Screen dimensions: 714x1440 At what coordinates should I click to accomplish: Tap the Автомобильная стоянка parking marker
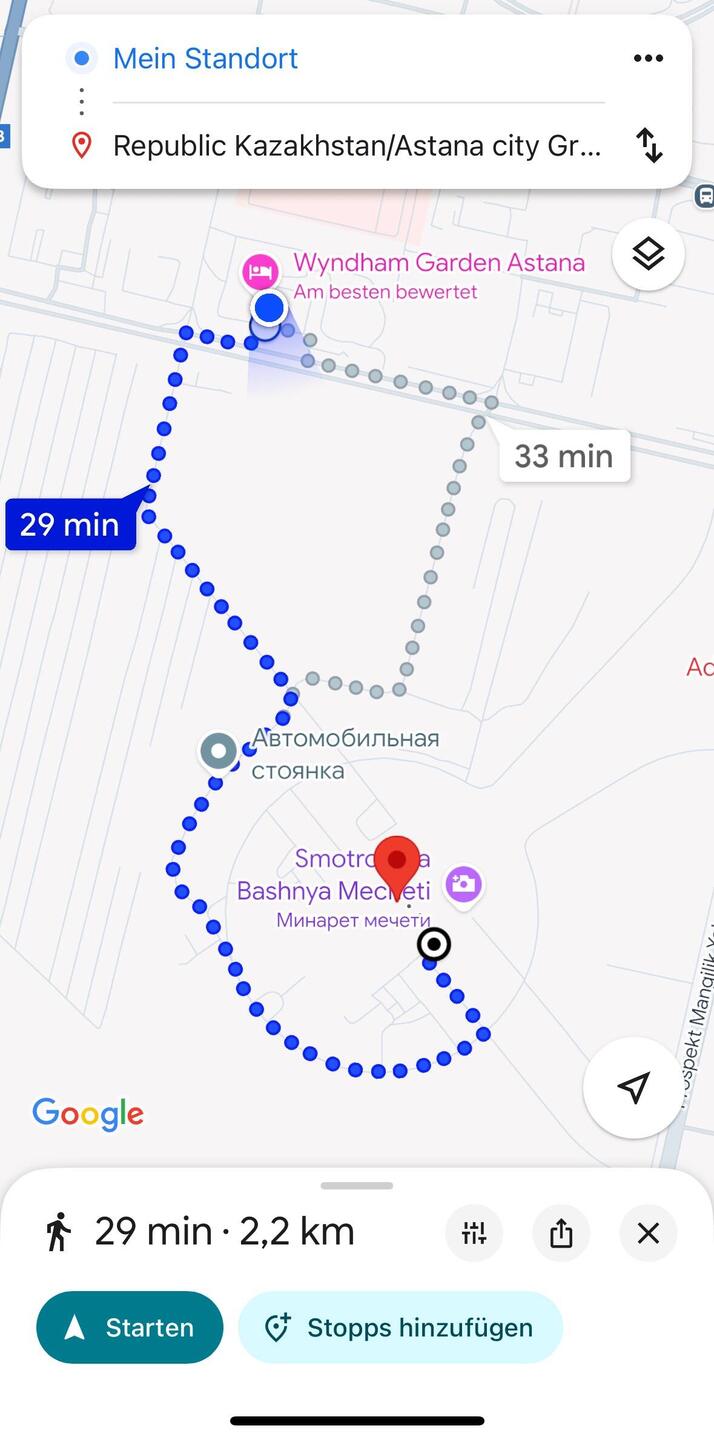tap(218, 750)
